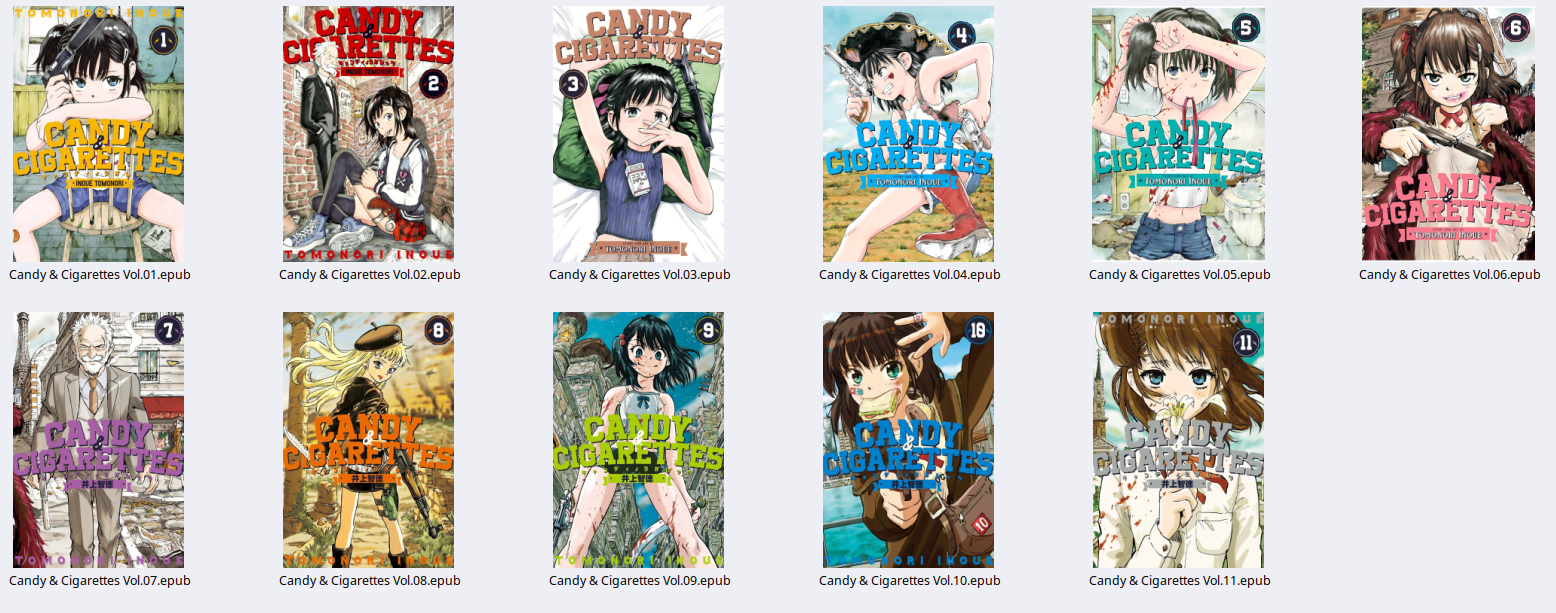Open Candy & Cigarettes Vol.11.epub
Image resolution: width=1556 pixels, height=613 pixels.
(1178, 440)
